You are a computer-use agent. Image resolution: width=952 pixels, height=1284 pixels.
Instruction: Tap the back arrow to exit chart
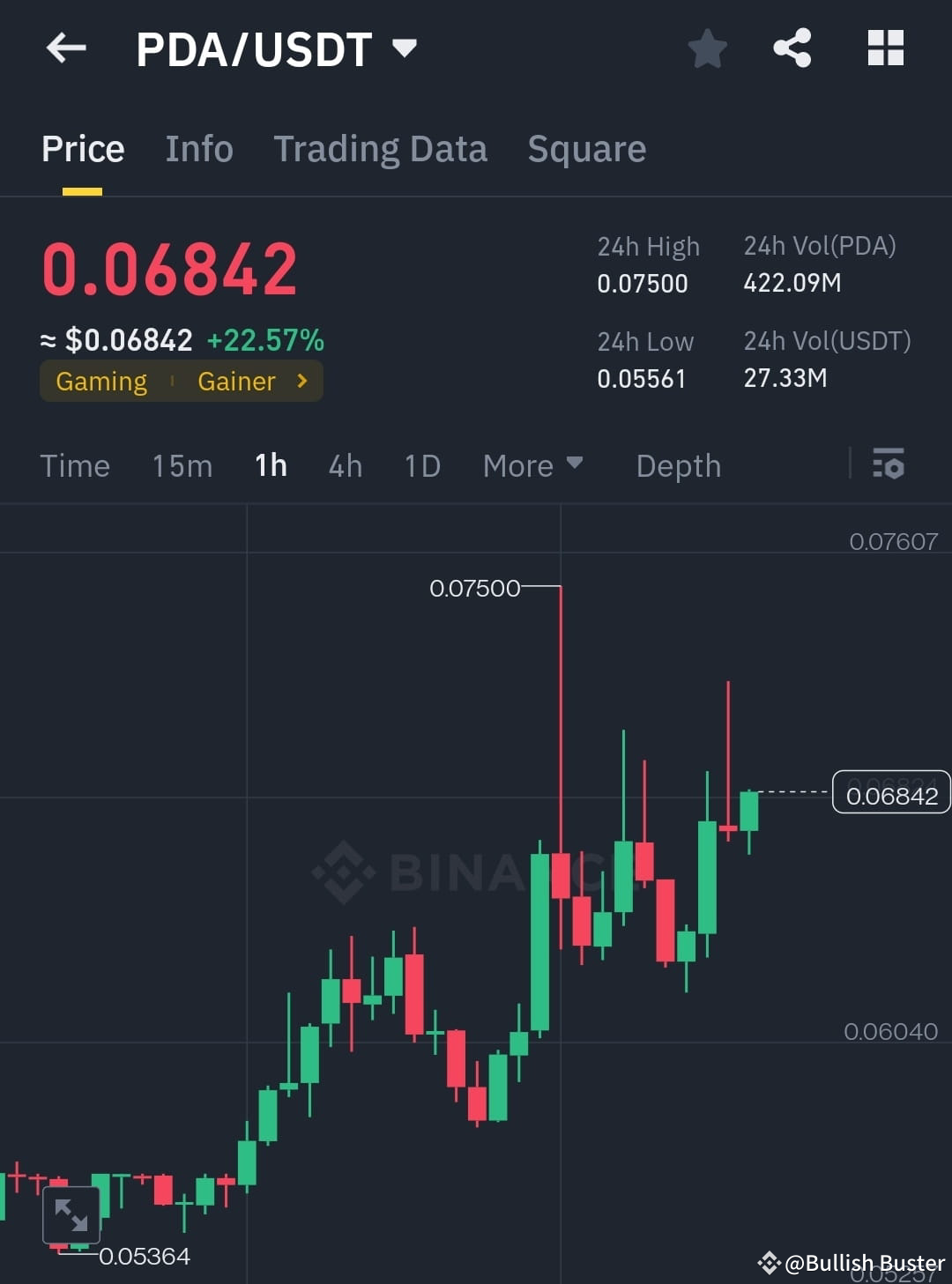point(66,48)
